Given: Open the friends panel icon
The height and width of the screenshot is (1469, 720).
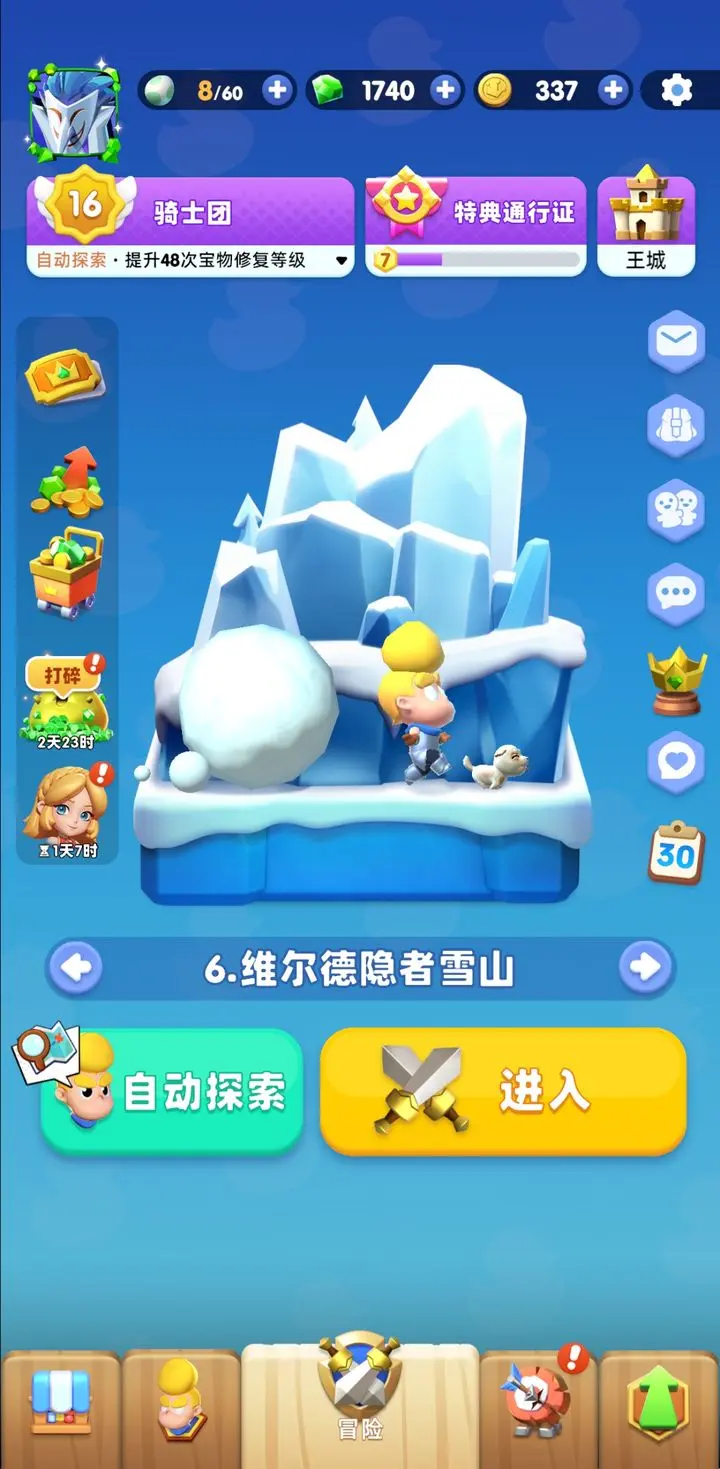Looking at the screenshot, I should (x=675, y=510).
